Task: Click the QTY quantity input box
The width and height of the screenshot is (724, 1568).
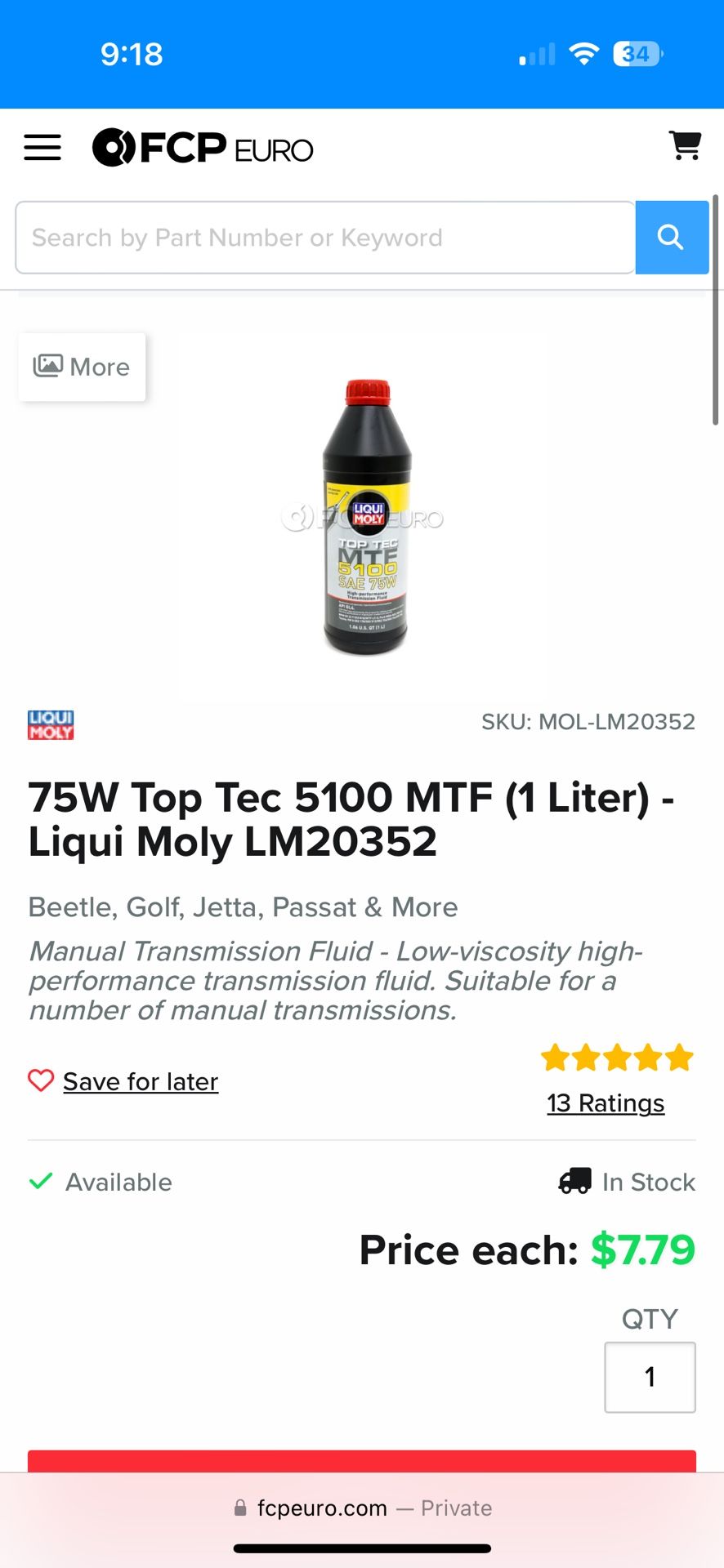Action: 649,1377
